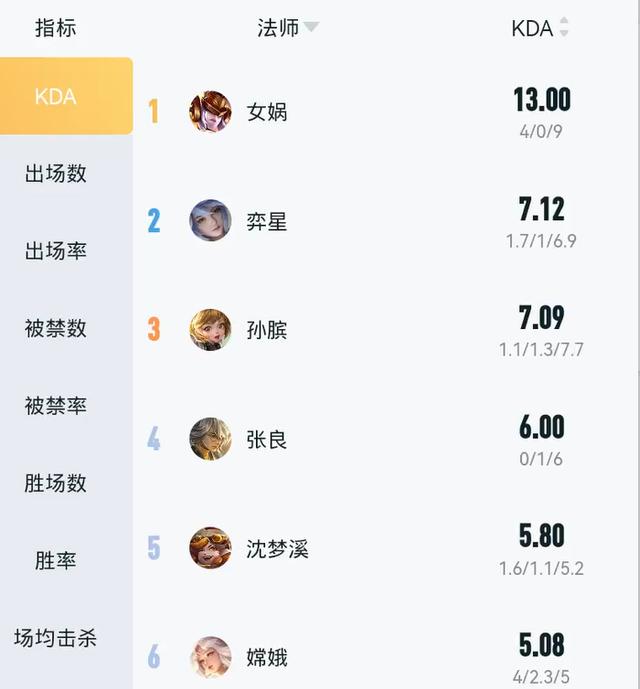Expand the 法师 role dropdown

point(287,28)
